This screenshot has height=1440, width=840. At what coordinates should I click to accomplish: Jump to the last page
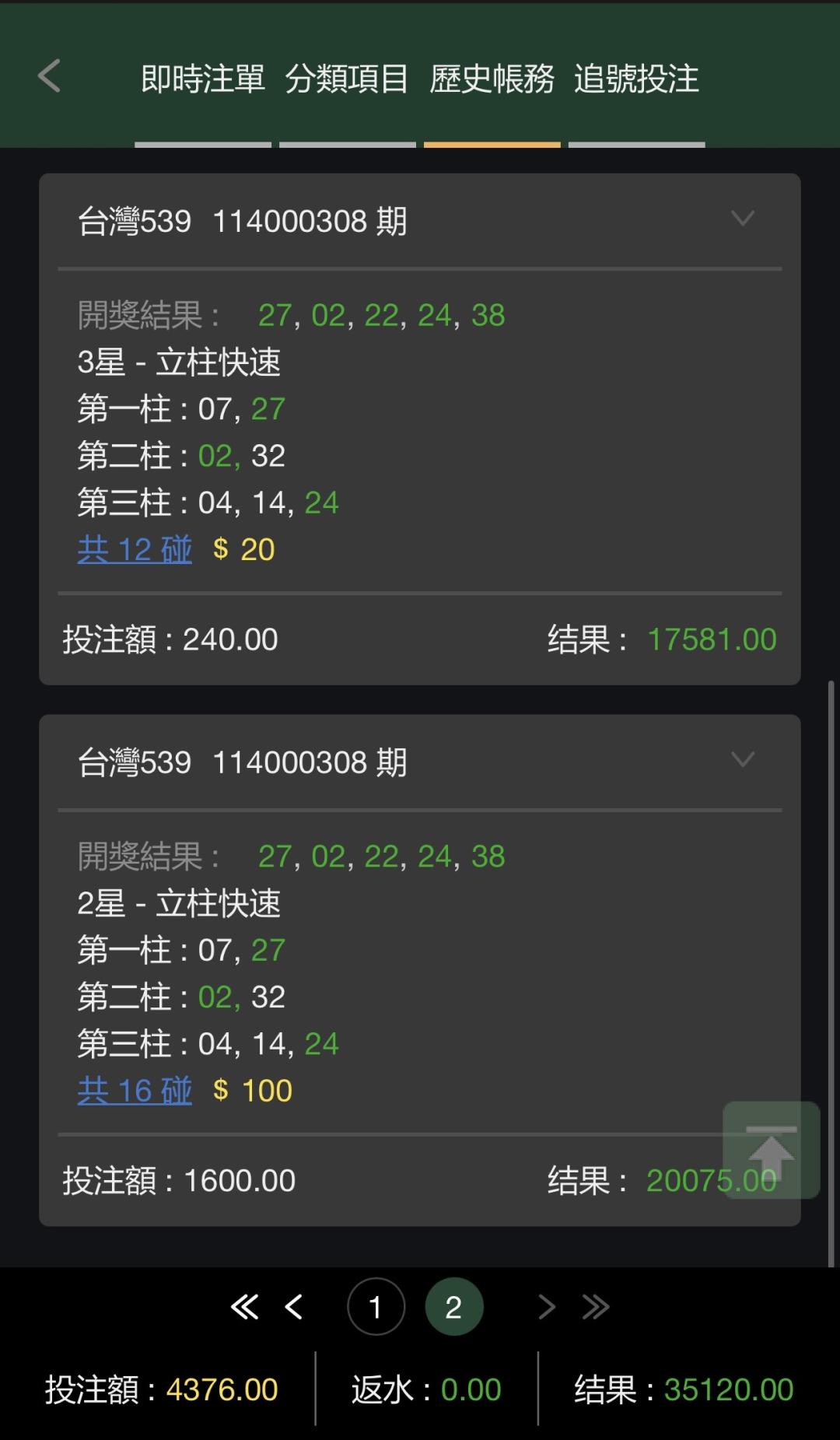596,1307
